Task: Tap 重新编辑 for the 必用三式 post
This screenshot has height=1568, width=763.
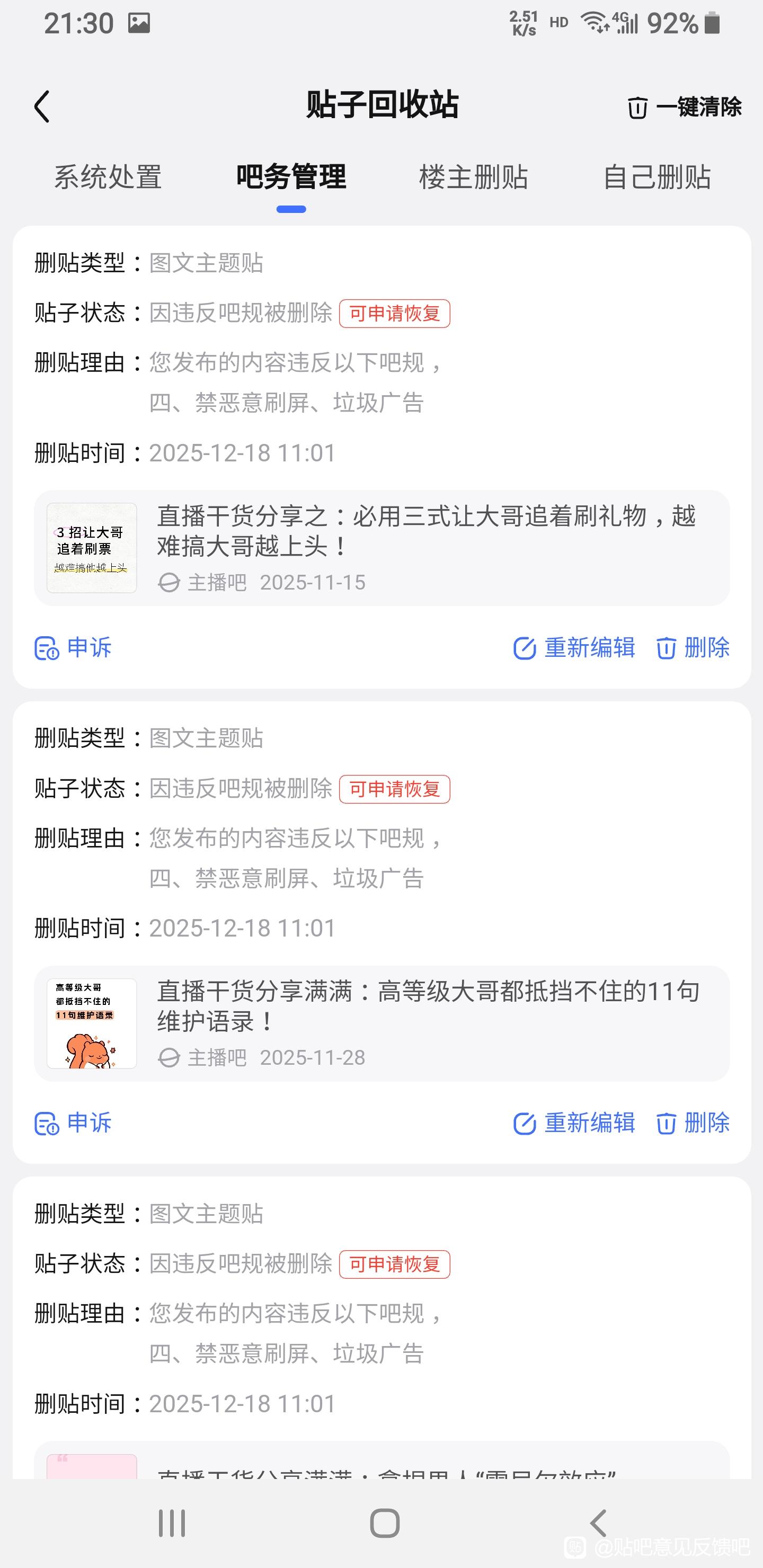Action: [x=574, y=648]
